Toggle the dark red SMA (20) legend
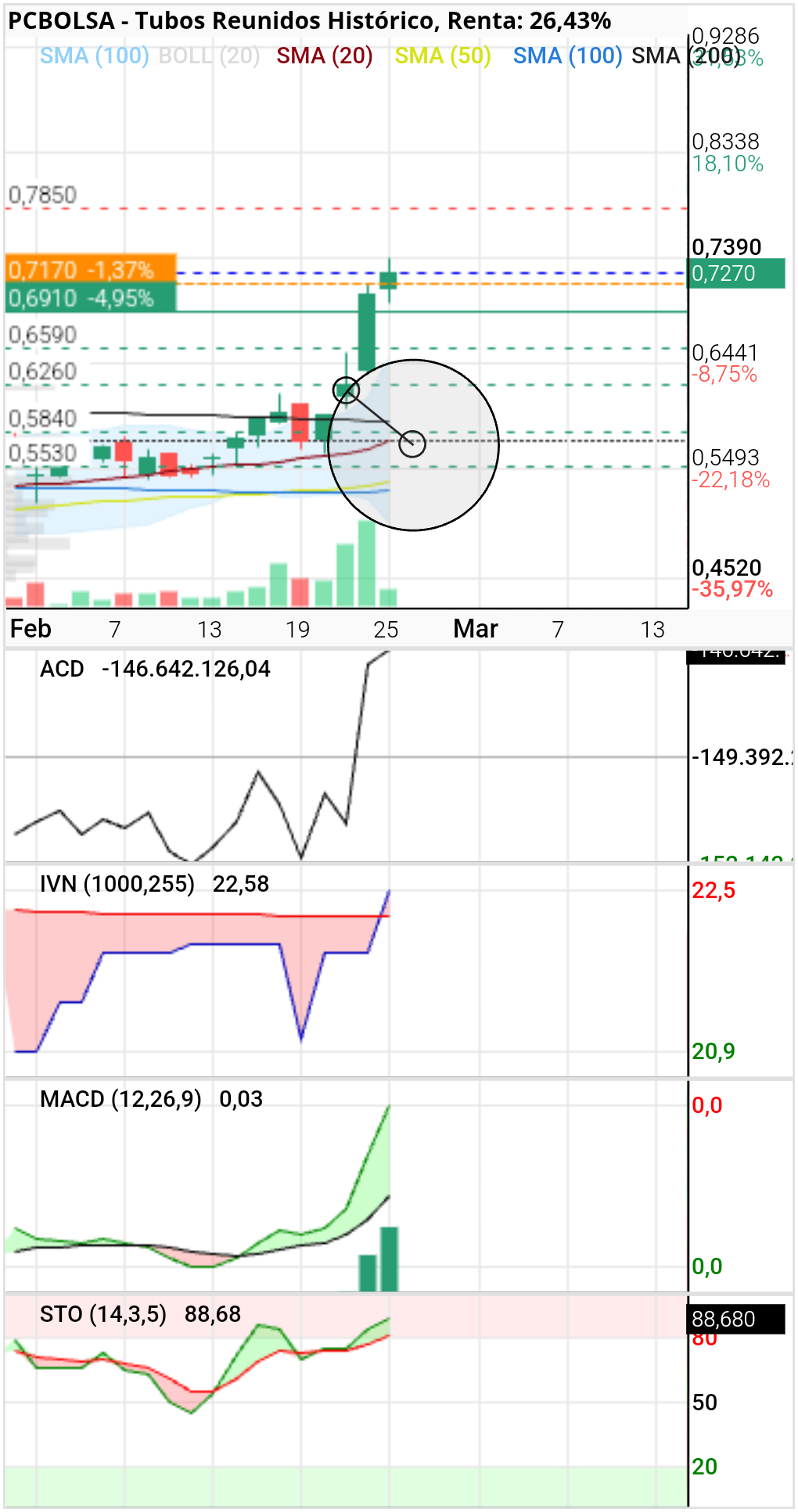This screenshot has width=798, height=1512. click(x=325, y=56)
